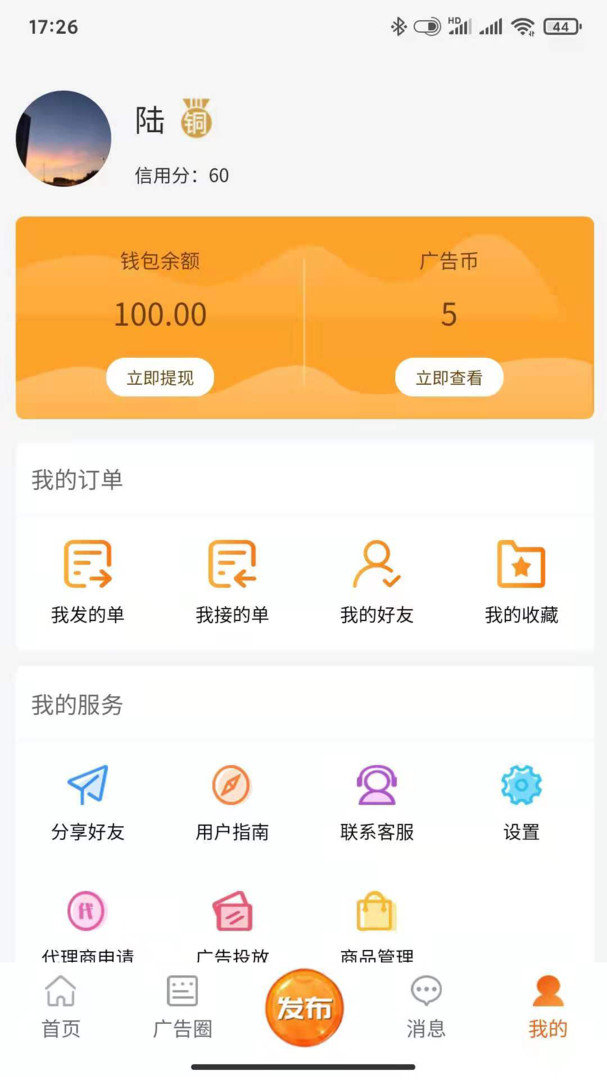Select 分享好友 to share with friends
Viewport: 607px width, 1080px height.
coord(88,802)
